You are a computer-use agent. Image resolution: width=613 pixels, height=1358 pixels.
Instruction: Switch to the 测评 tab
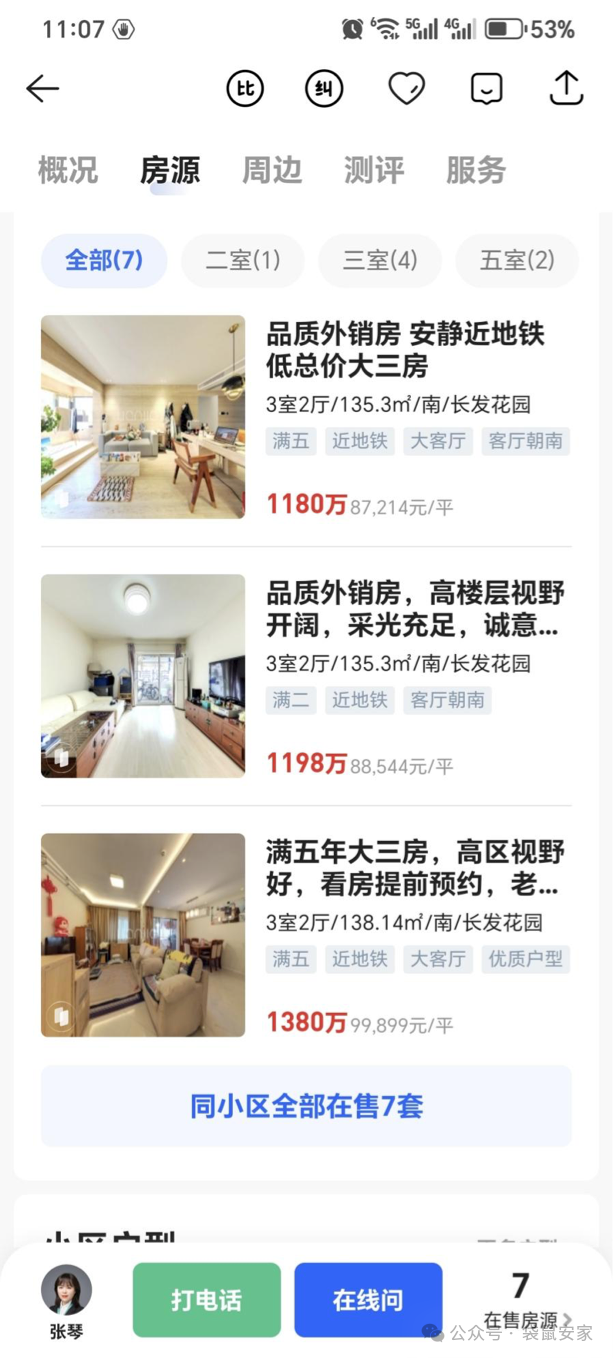[374, 170]
